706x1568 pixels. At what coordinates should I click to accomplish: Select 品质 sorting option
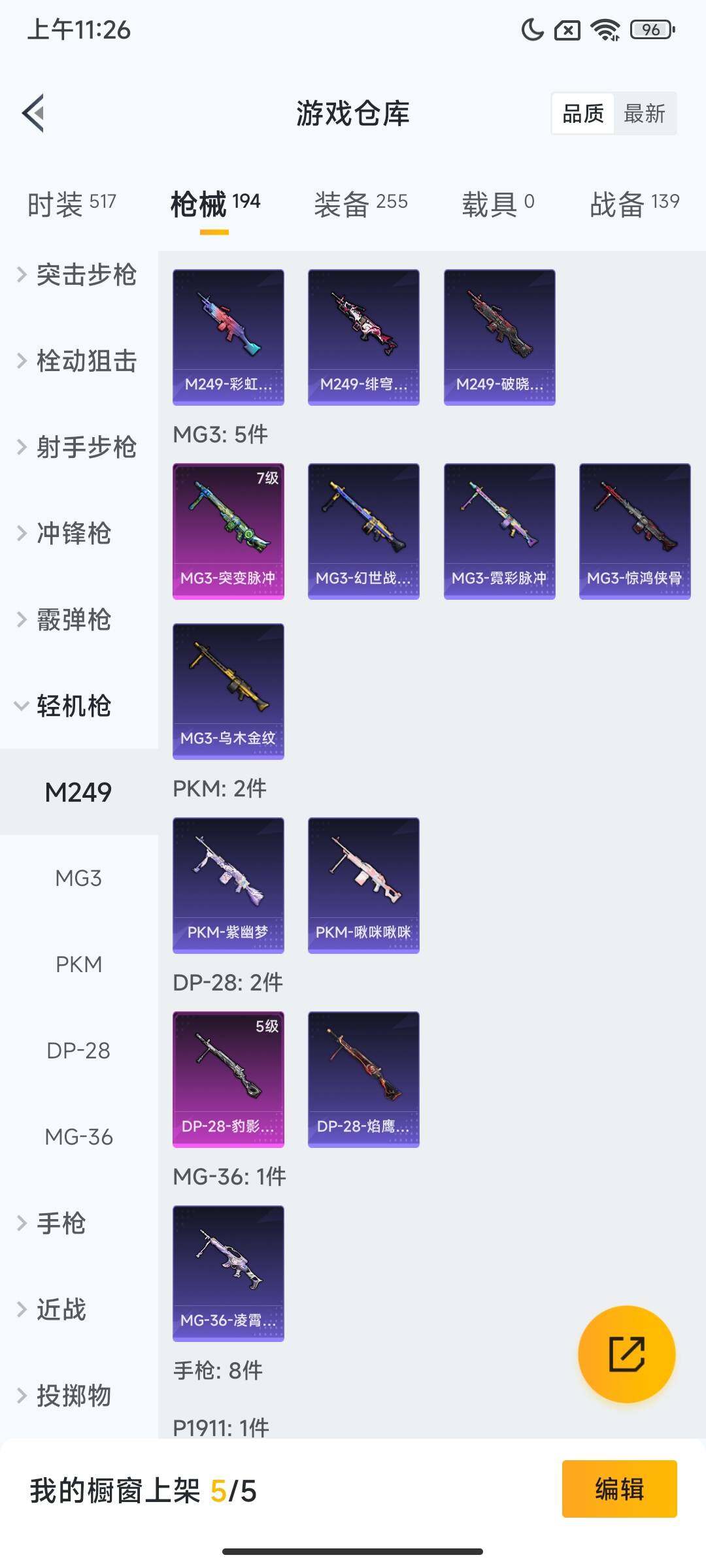(x=584, y=113)
